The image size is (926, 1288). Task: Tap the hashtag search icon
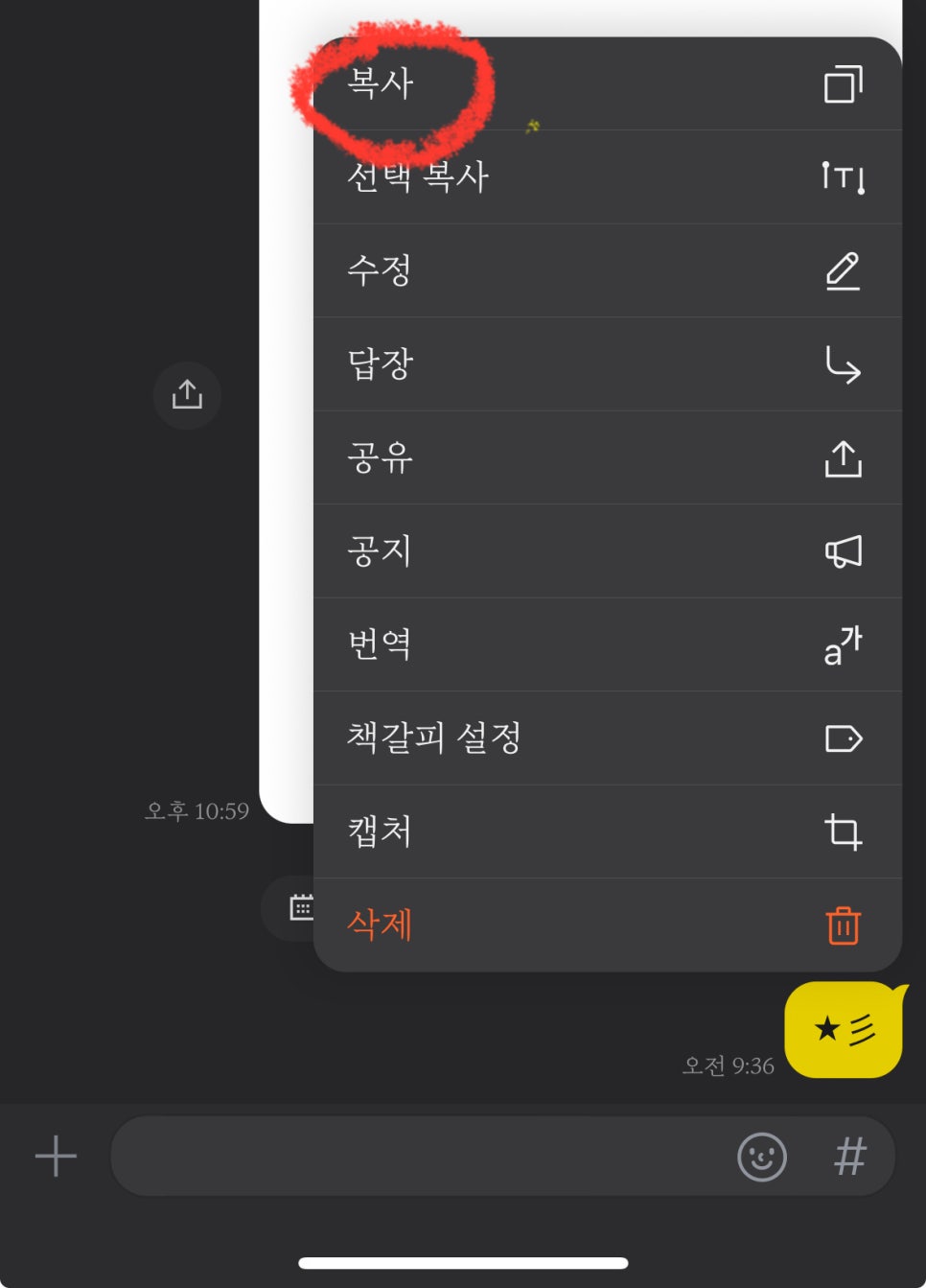850,1157
